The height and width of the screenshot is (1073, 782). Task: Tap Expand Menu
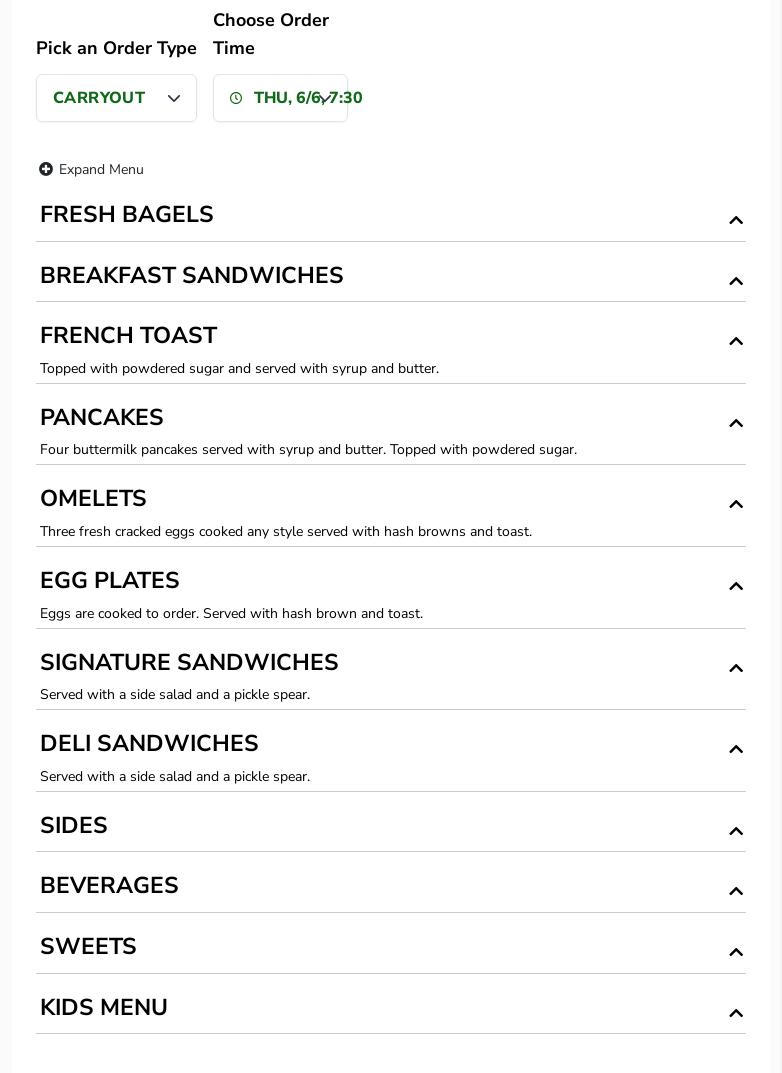pyautogui.click(x=91, y=170)
